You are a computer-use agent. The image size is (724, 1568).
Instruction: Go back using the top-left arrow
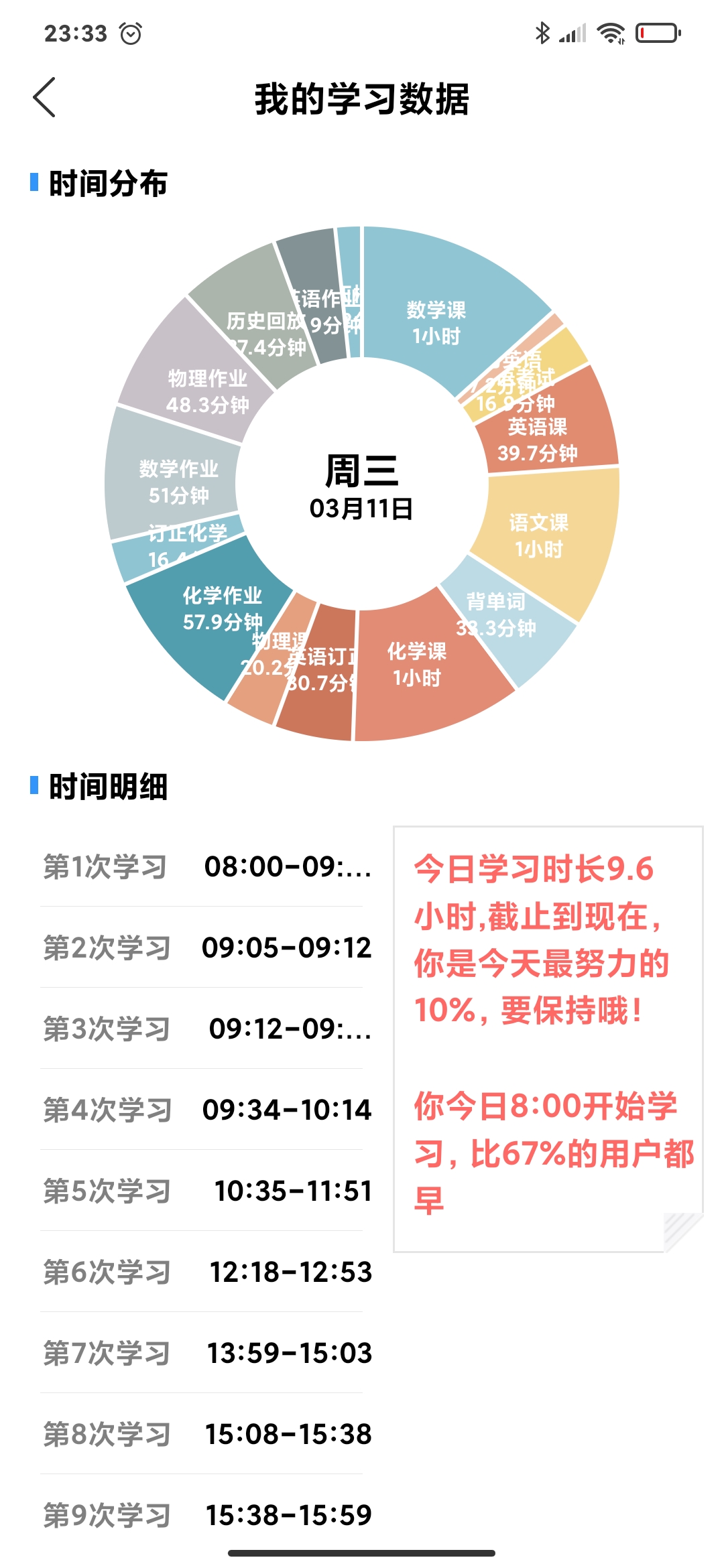[x=44, y=98]
